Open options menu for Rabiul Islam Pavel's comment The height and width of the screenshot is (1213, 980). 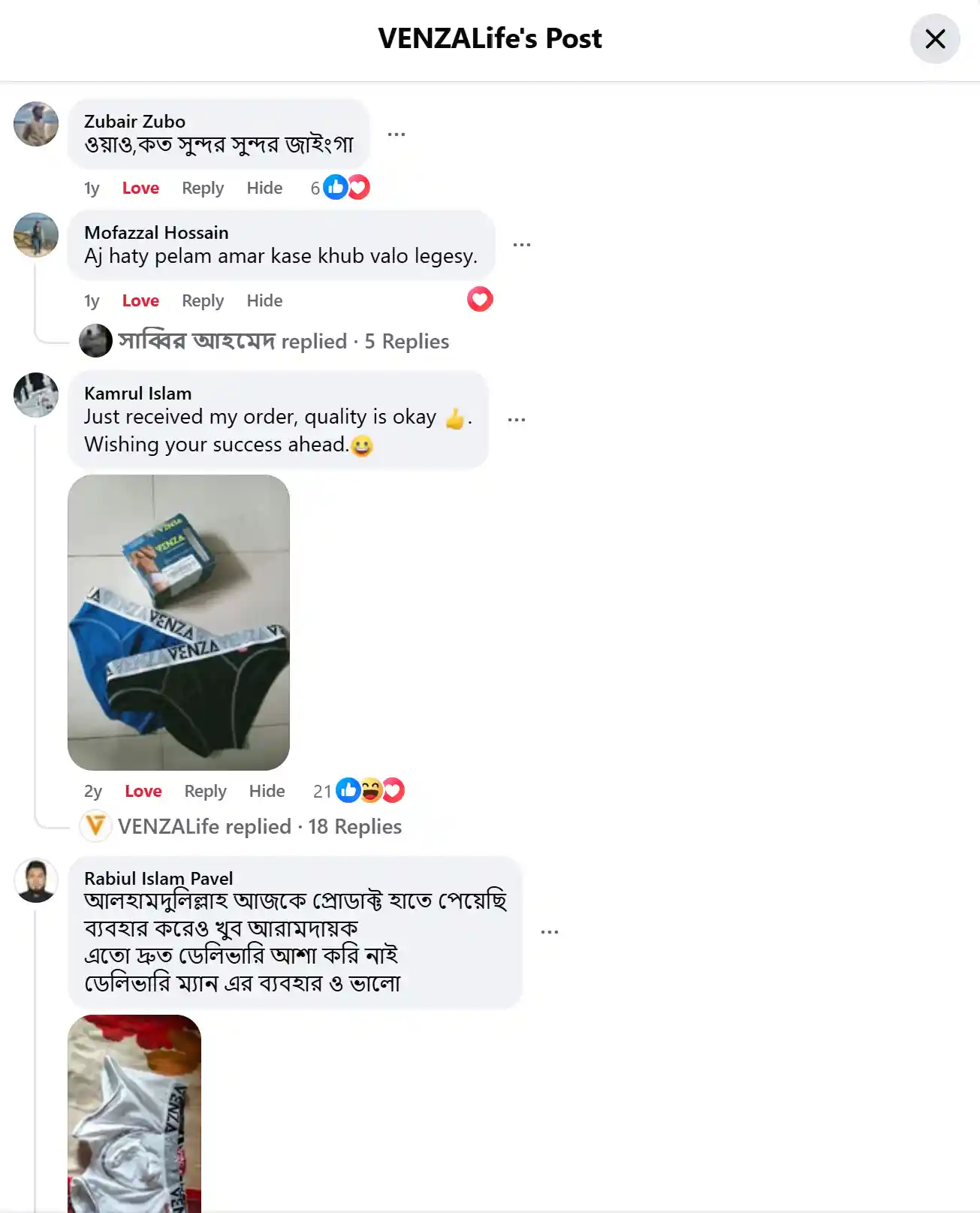point(549,932)
